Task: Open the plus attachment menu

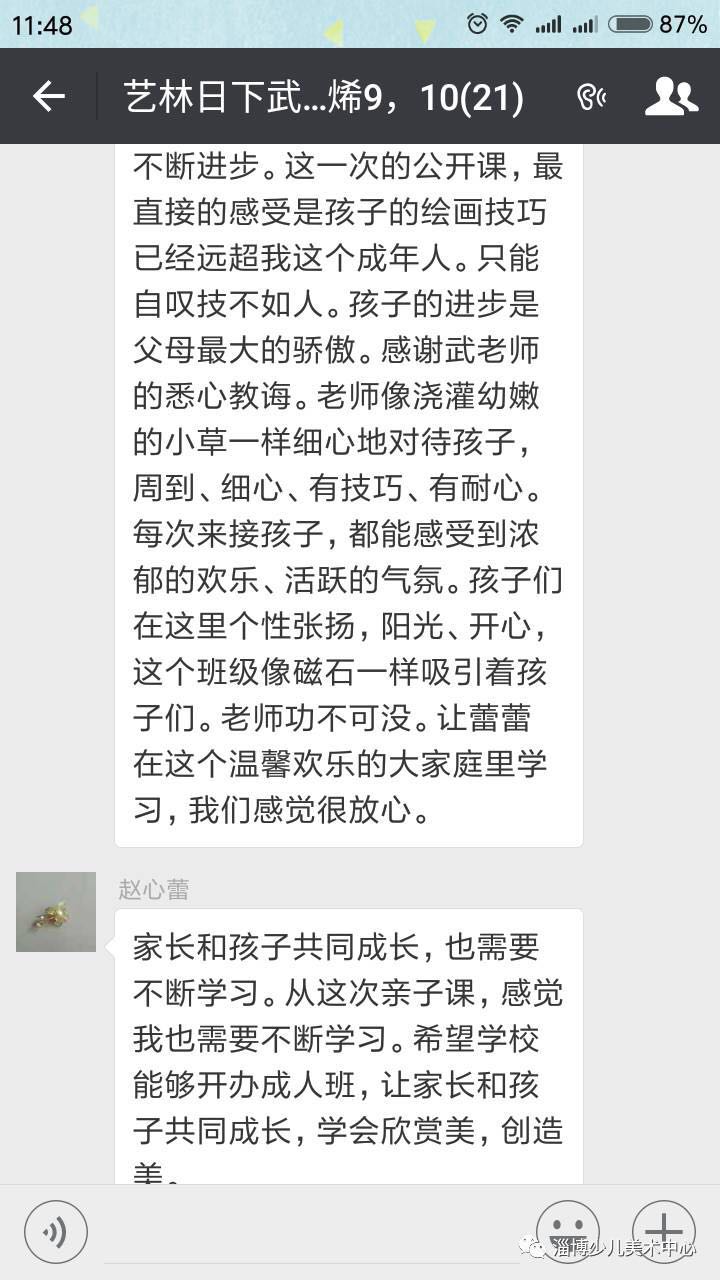Action: [664, 1231]
